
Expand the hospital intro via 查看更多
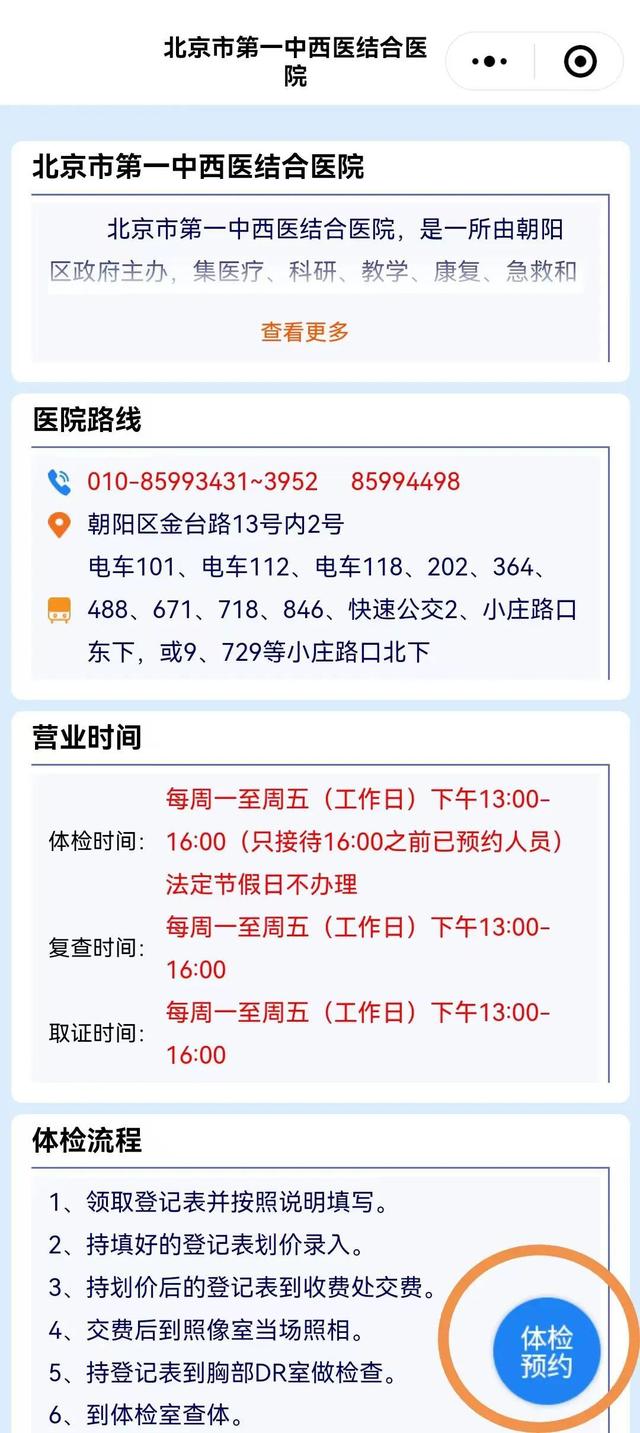[305, 332]
